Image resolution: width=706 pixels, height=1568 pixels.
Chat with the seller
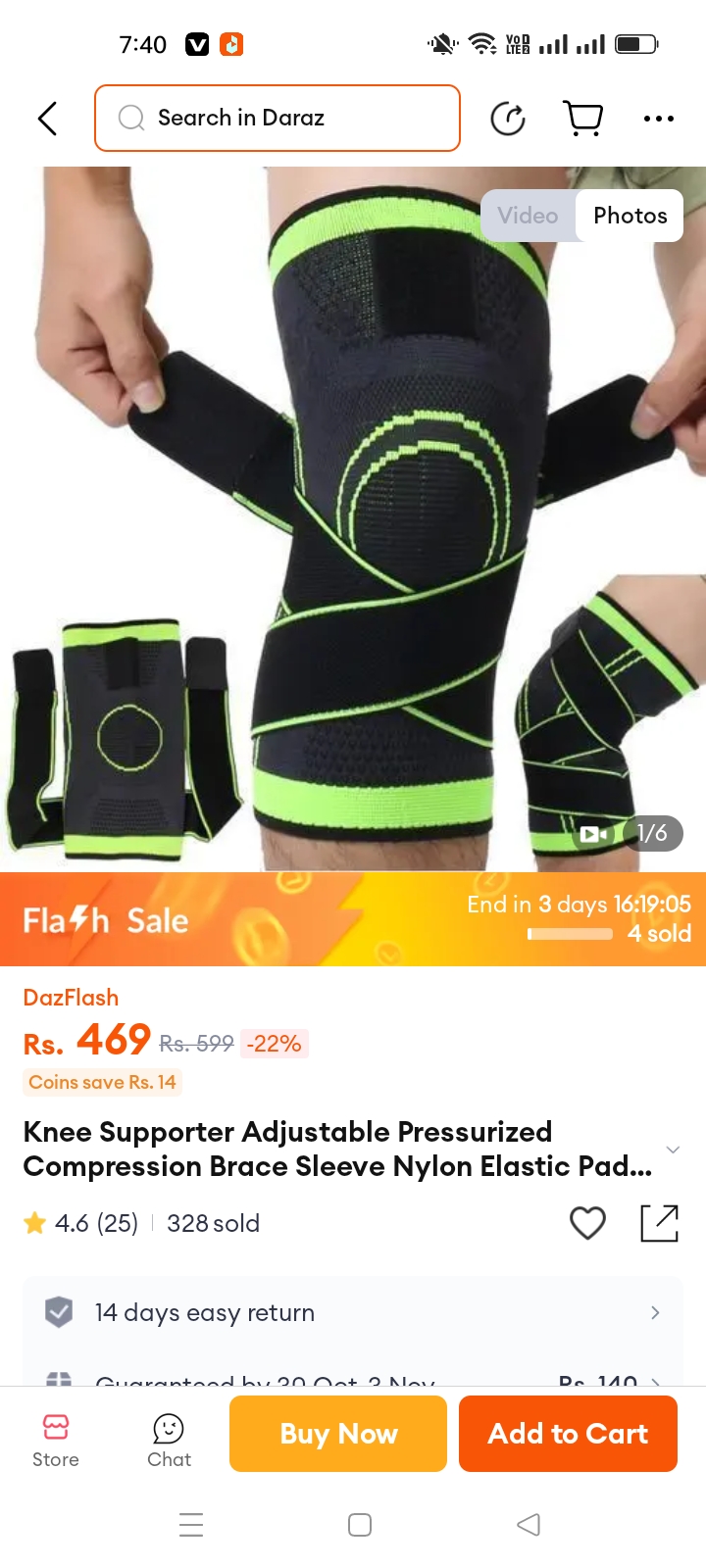[169, 1440]
